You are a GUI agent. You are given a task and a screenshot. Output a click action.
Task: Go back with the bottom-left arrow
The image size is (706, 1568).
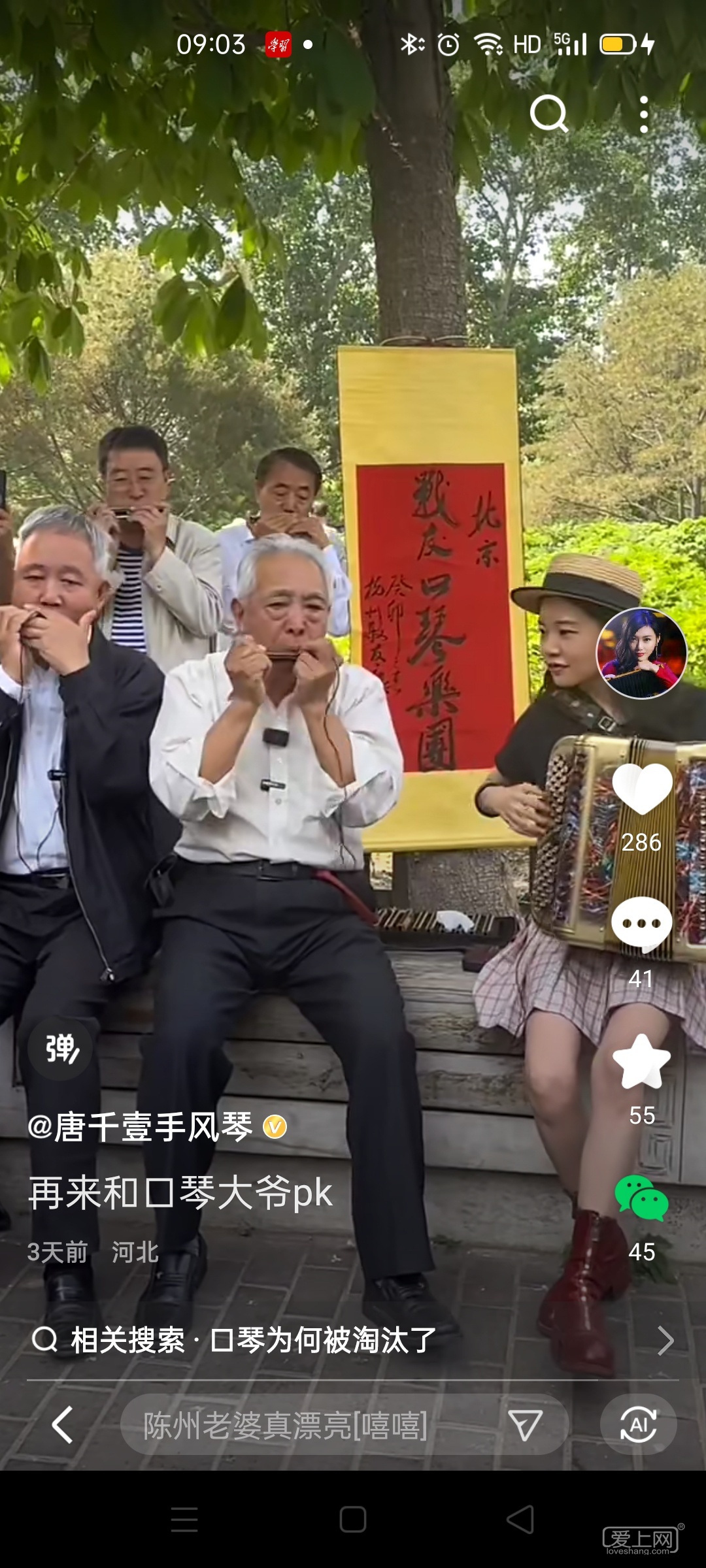point(63,1425)
